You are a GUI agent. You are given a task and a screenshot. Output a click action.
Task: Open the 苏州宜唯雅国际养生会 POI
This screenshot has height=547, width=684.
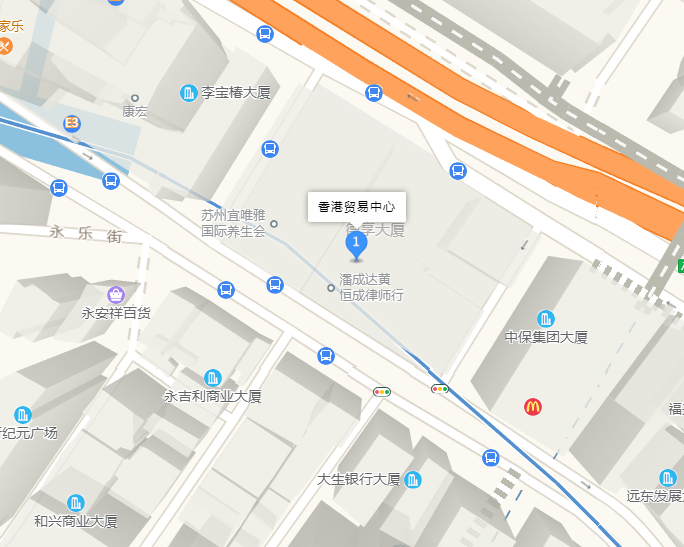pos(274,223)
